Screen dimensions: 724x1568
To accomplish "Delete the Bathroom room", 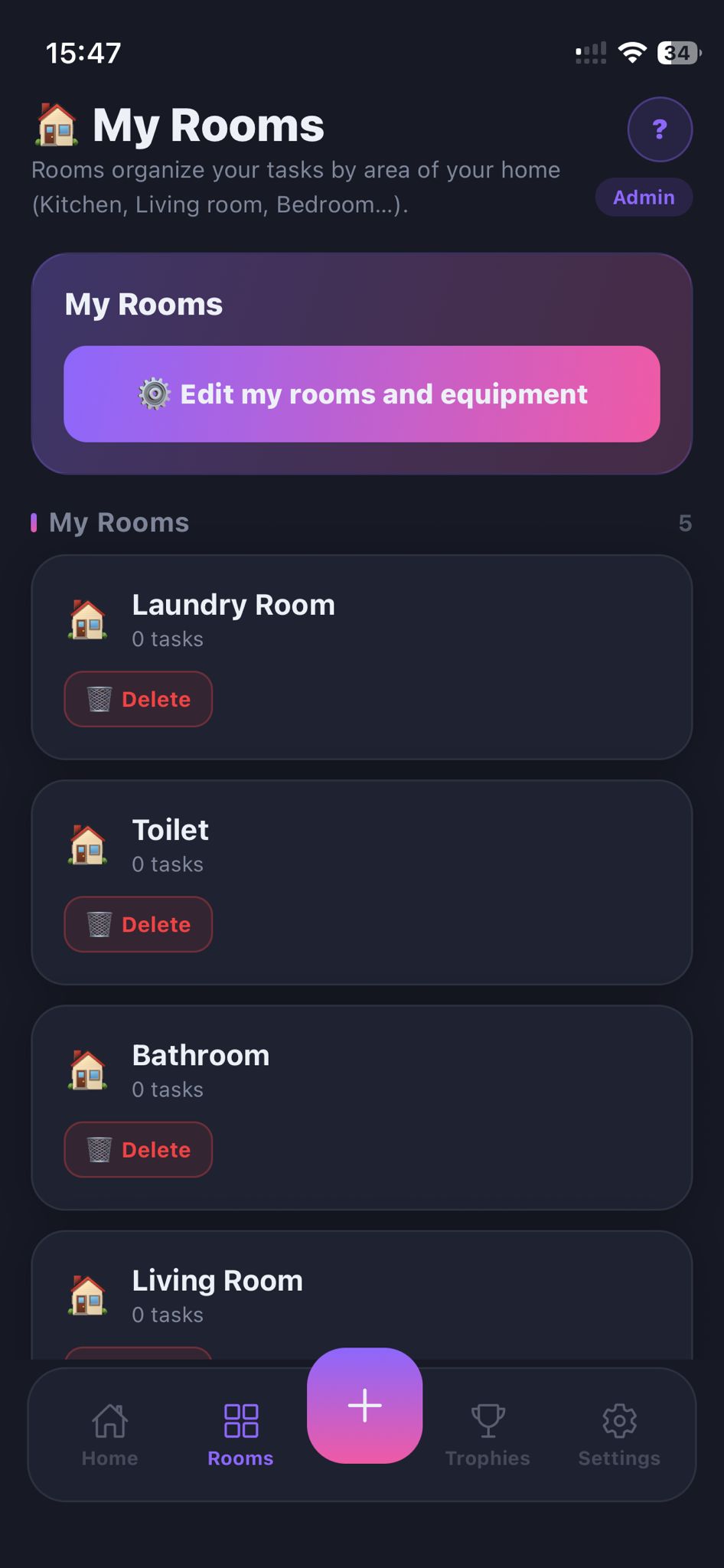I will (138, 1149).
